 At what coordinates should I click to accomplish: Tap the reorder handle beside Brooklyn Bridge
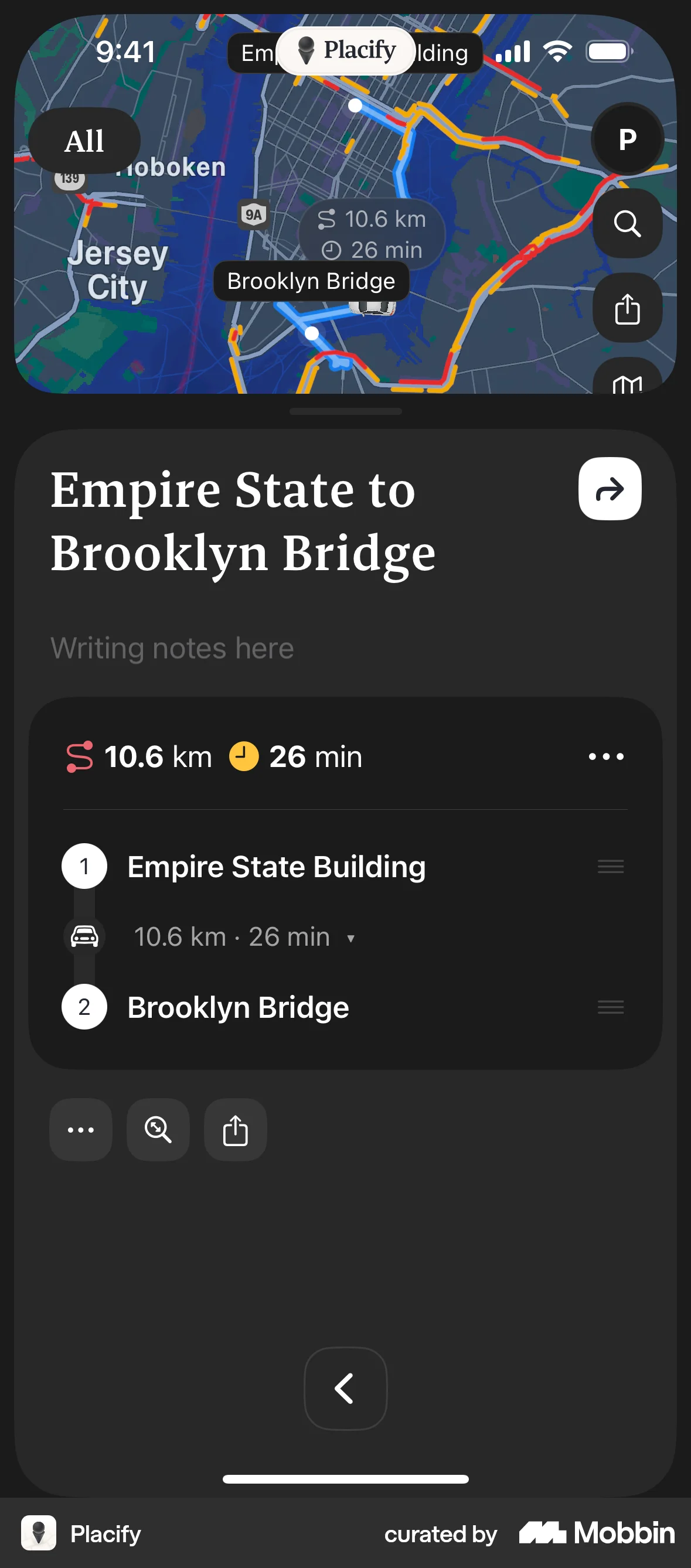point(611,1007)
